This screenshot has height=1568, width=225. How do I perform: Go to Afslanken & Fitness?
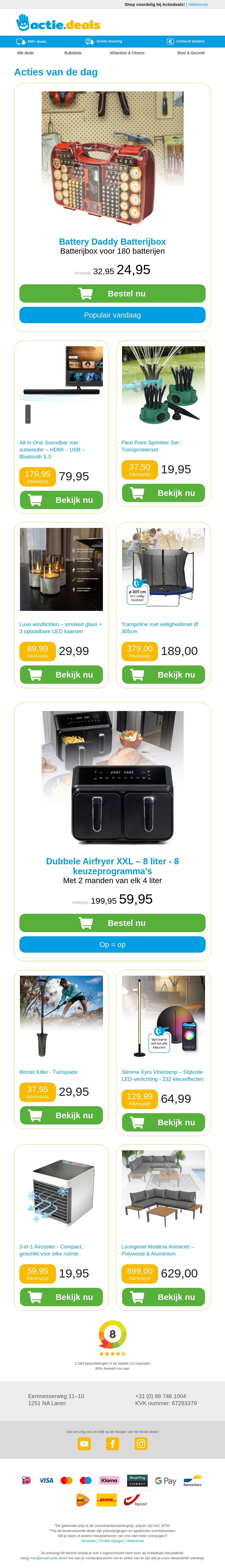[127, 53]
